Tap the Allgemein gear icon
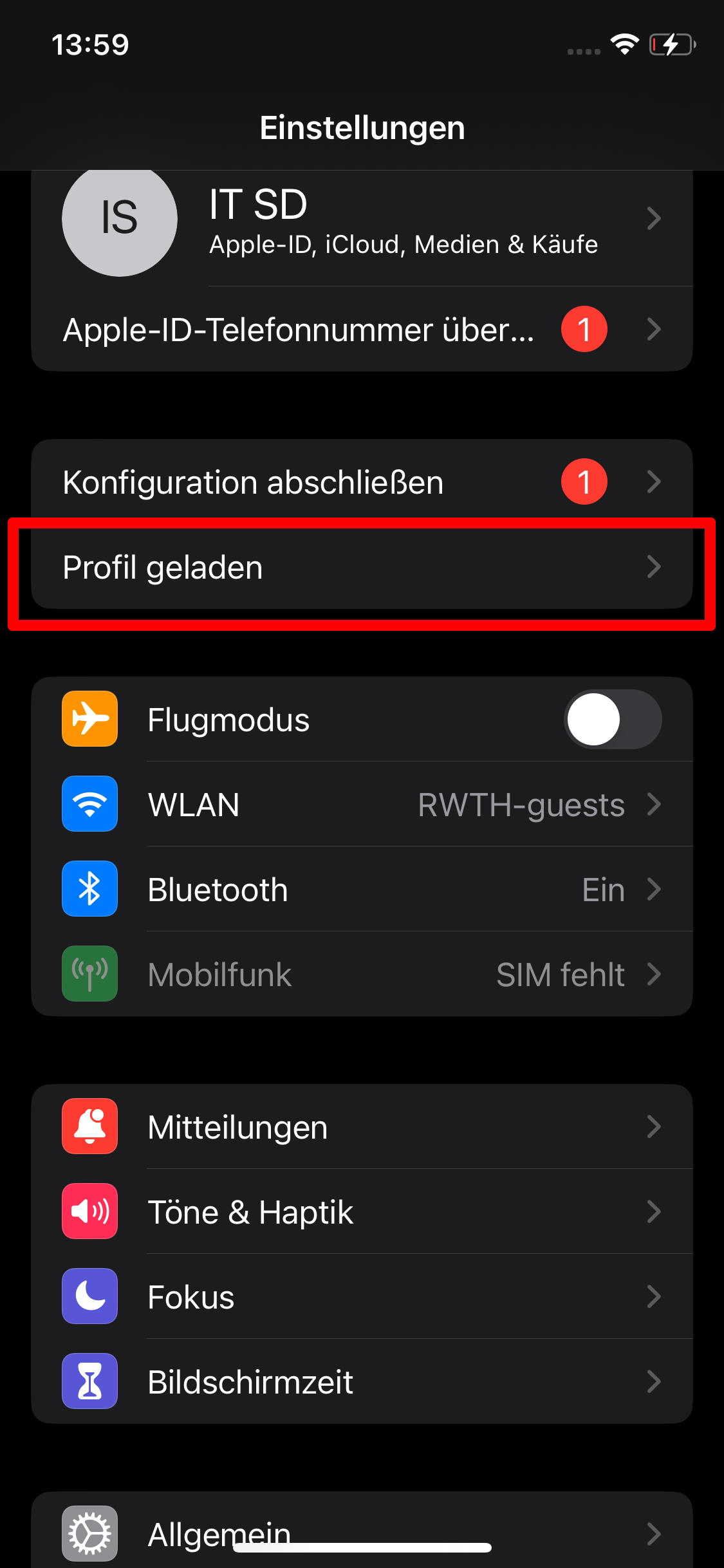 tap(89, 1533)
